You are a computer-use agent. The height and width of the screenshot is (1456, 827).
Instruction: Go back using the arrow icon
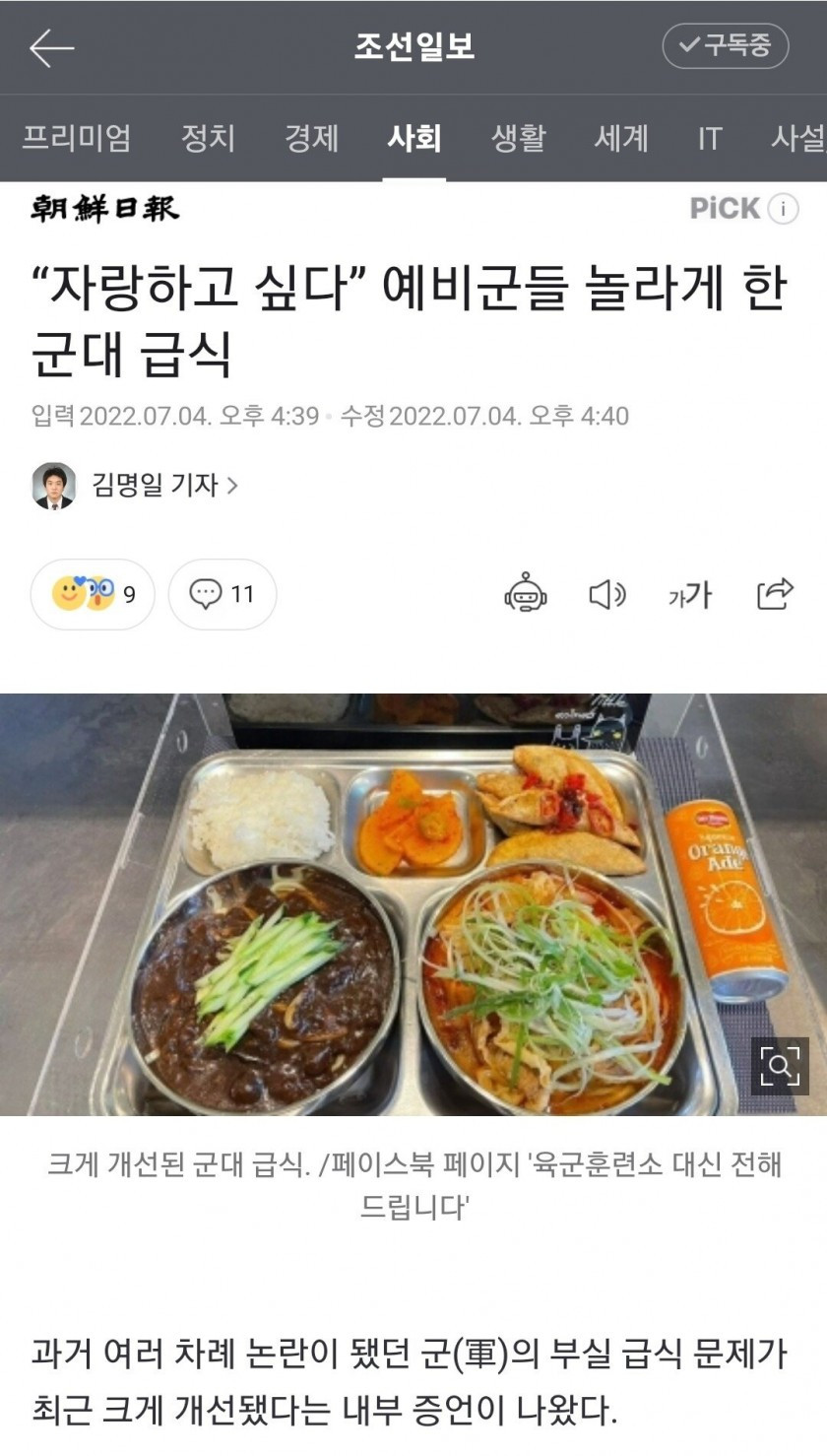51,47
